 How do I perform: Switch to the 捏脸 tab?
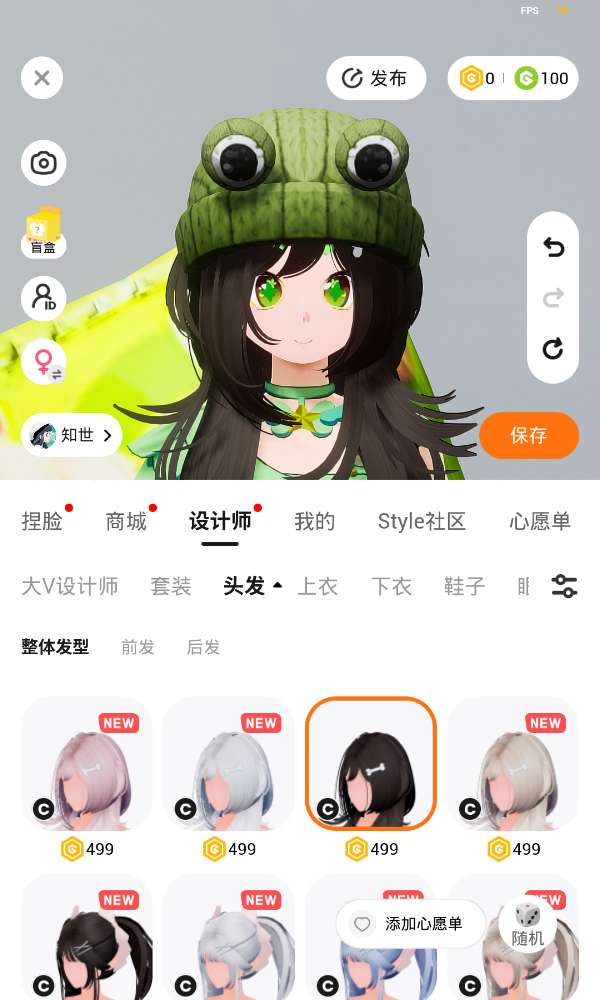coord(42,521)
